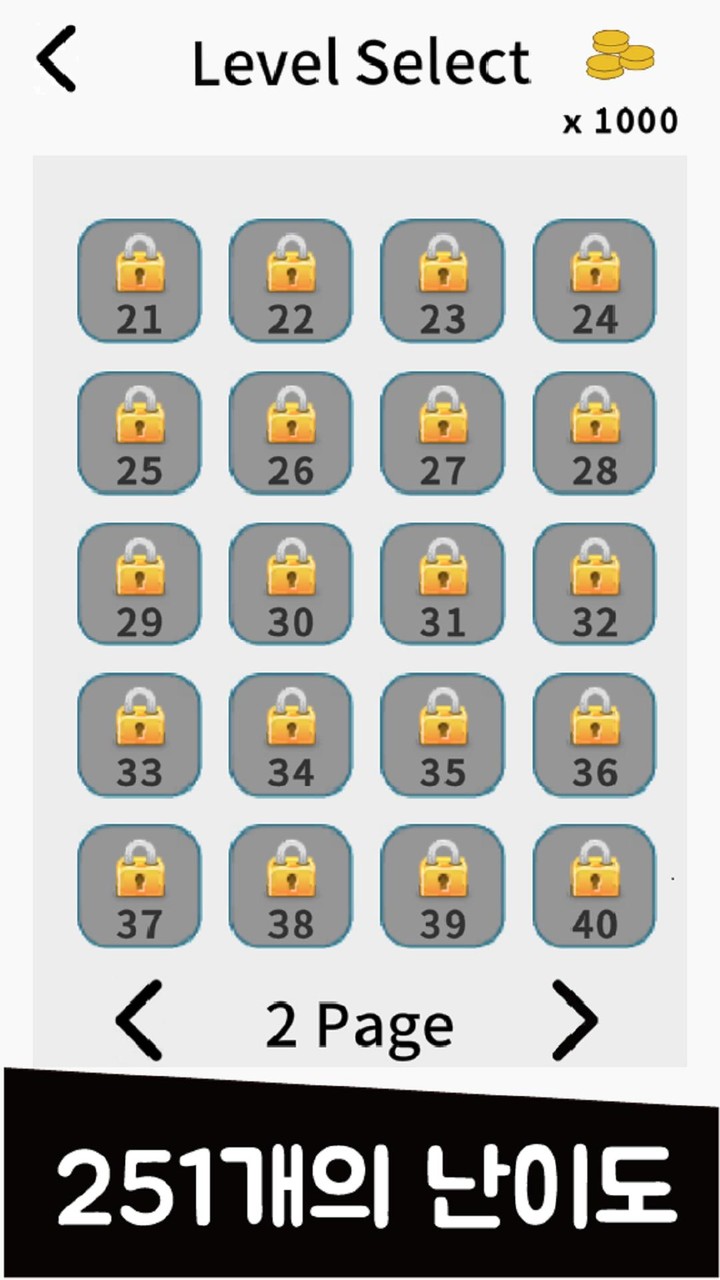This screenshot has width=720, height=1280.
Task: Click the '2 Page' label
Action: pos(359,1022)
